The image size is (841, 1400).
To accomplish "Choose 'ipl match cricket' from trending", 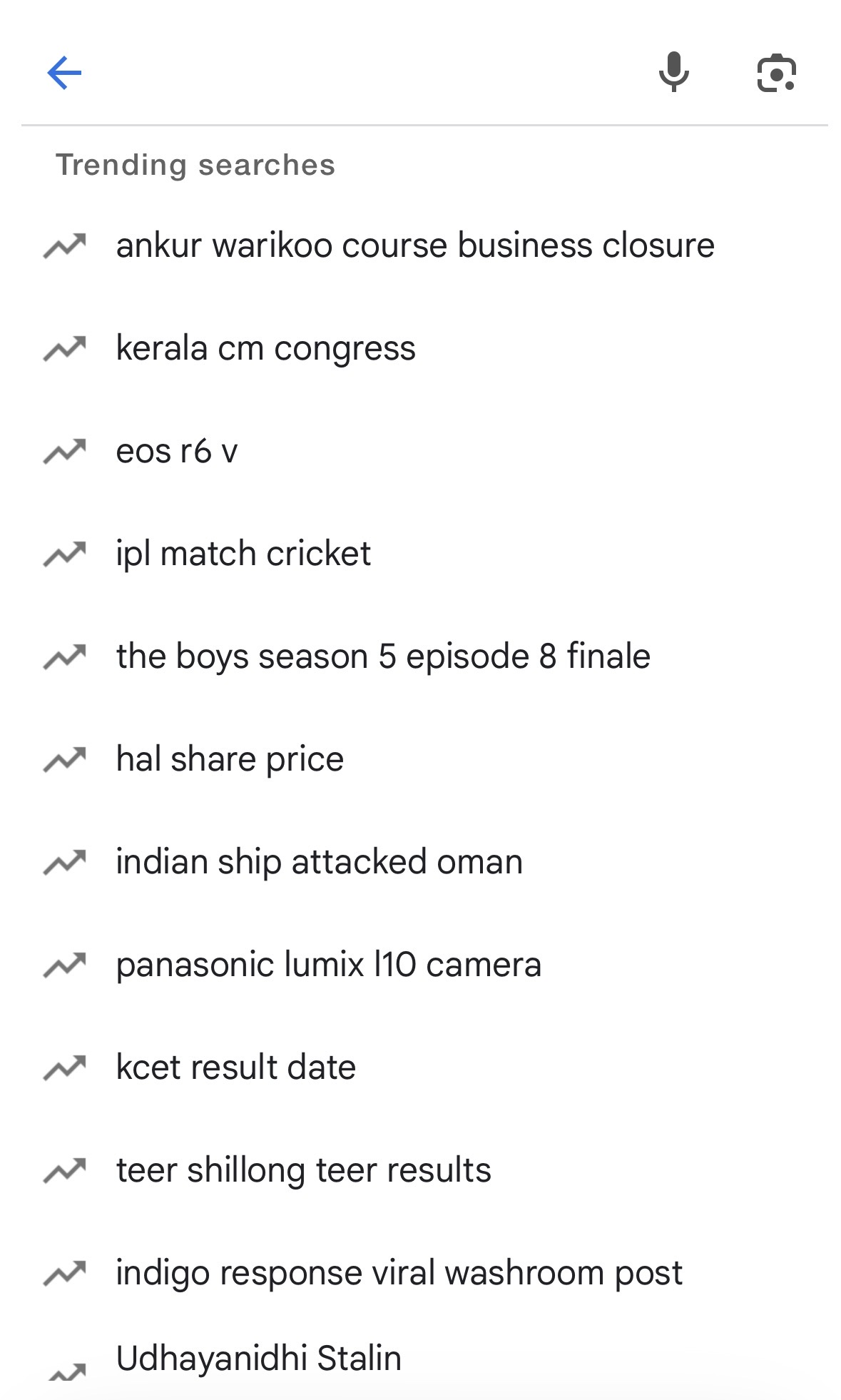I will (420, 554).
